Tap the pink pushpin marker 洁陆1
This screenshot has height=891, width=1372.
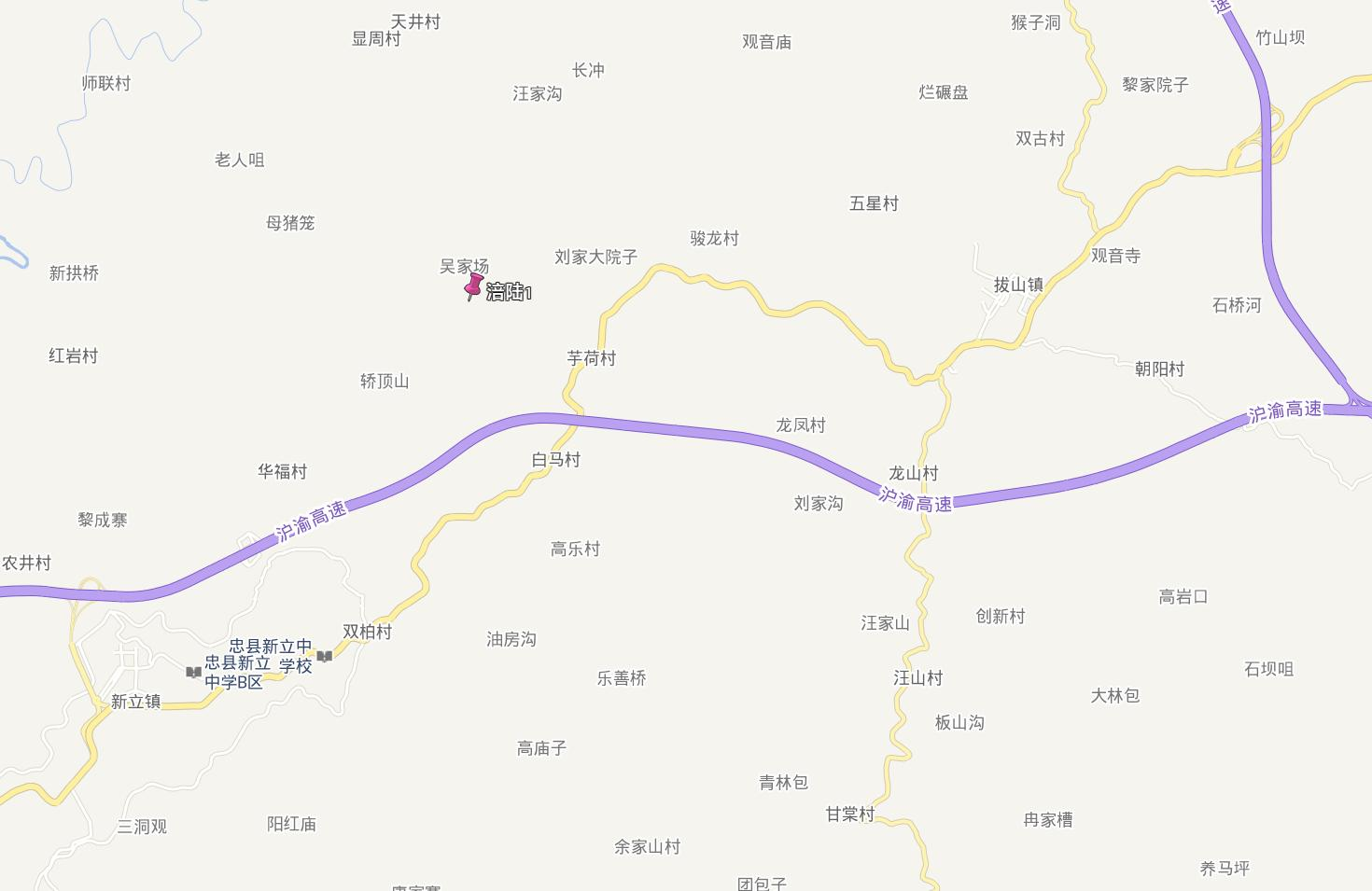click(473, 286)
